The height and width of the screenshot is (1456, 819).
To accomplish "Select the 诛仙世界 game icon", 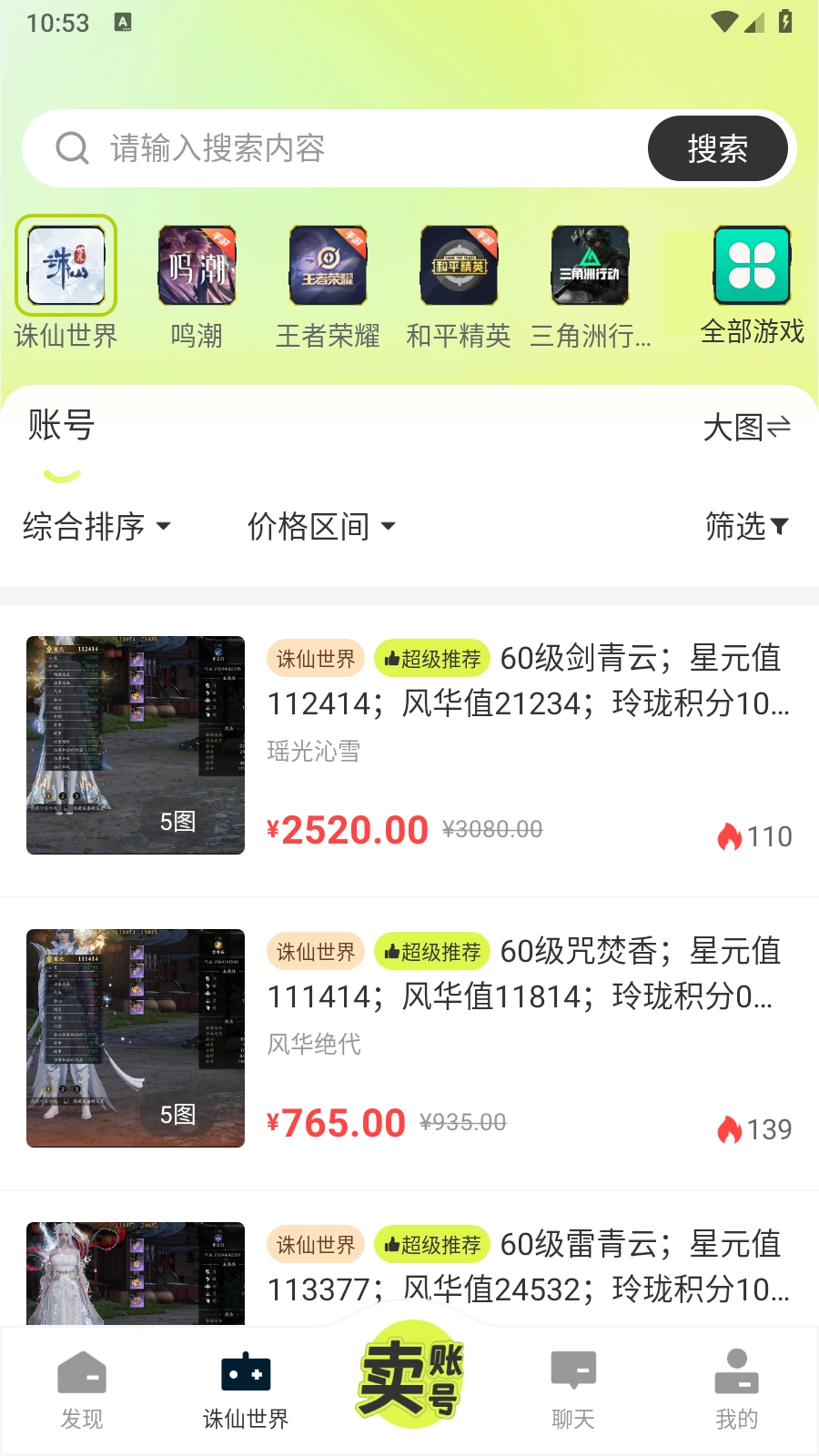I will [66, 266].
